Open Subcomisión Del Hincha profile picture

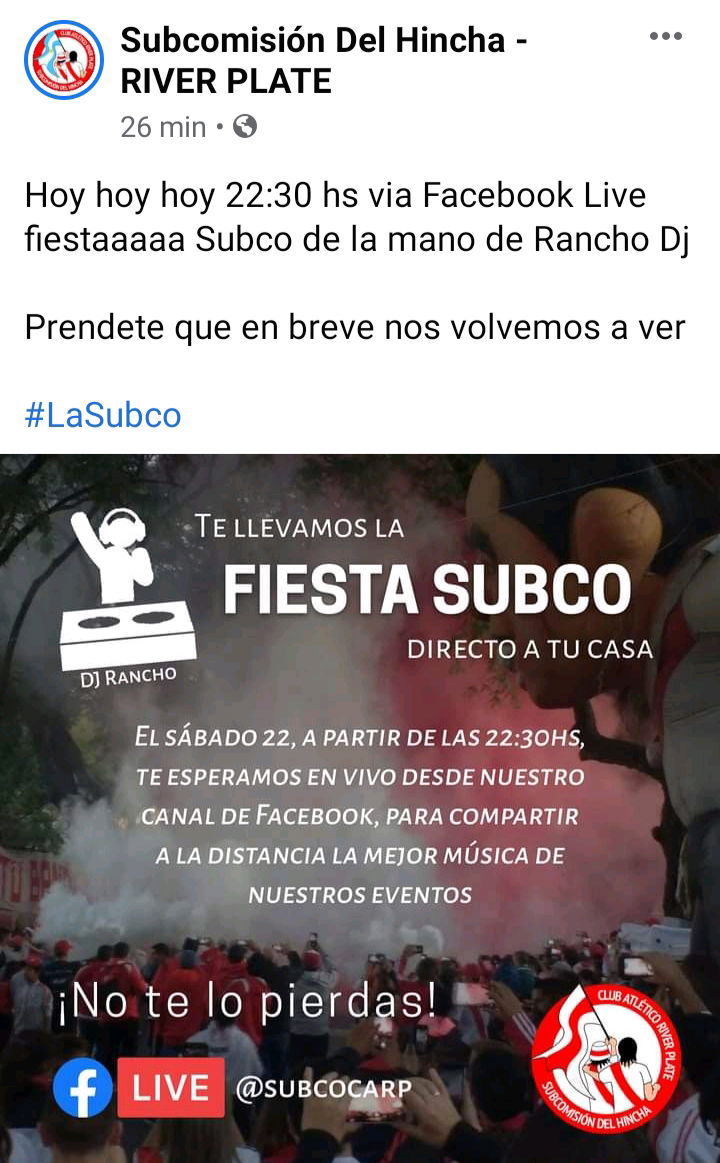pos(64,60)
